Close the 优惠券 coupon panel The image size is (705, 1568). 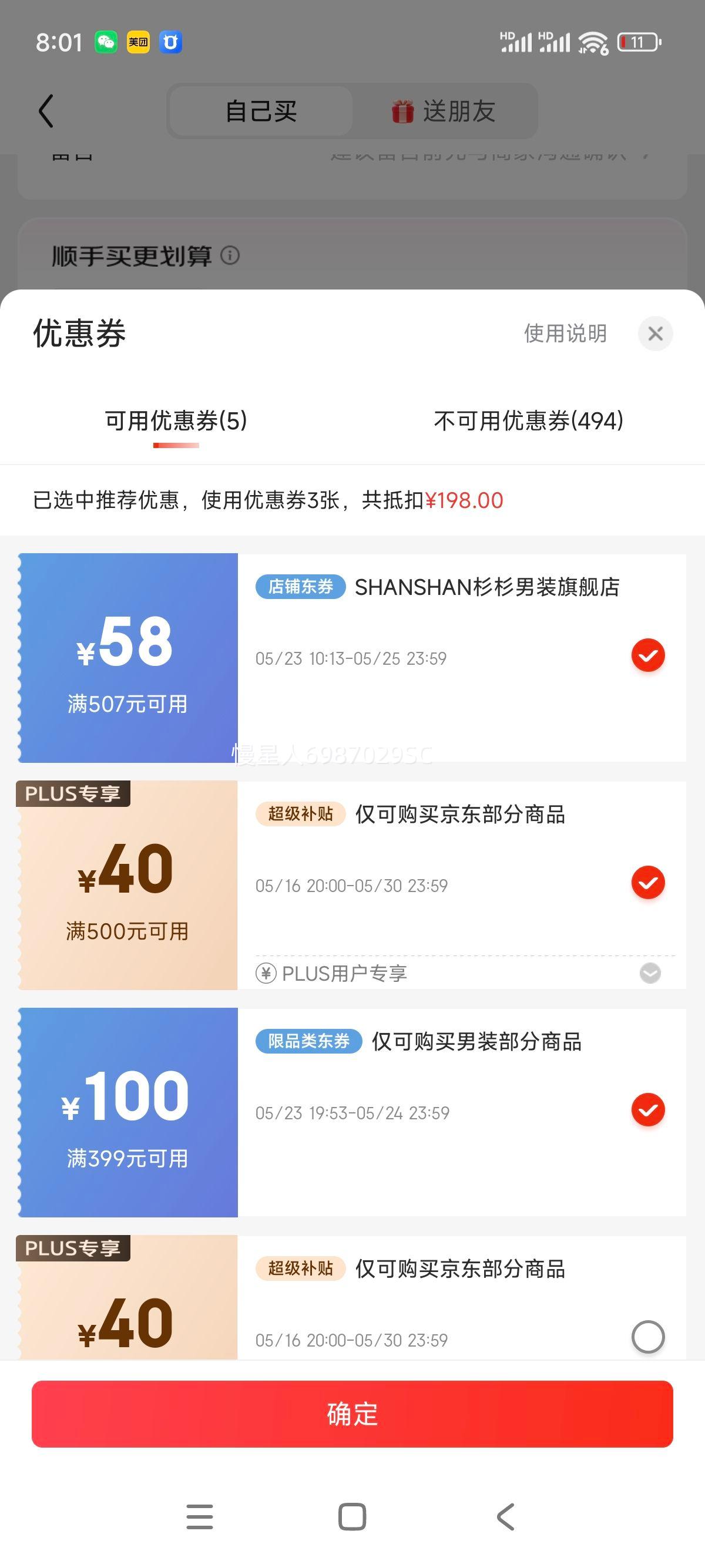point(655,333)
